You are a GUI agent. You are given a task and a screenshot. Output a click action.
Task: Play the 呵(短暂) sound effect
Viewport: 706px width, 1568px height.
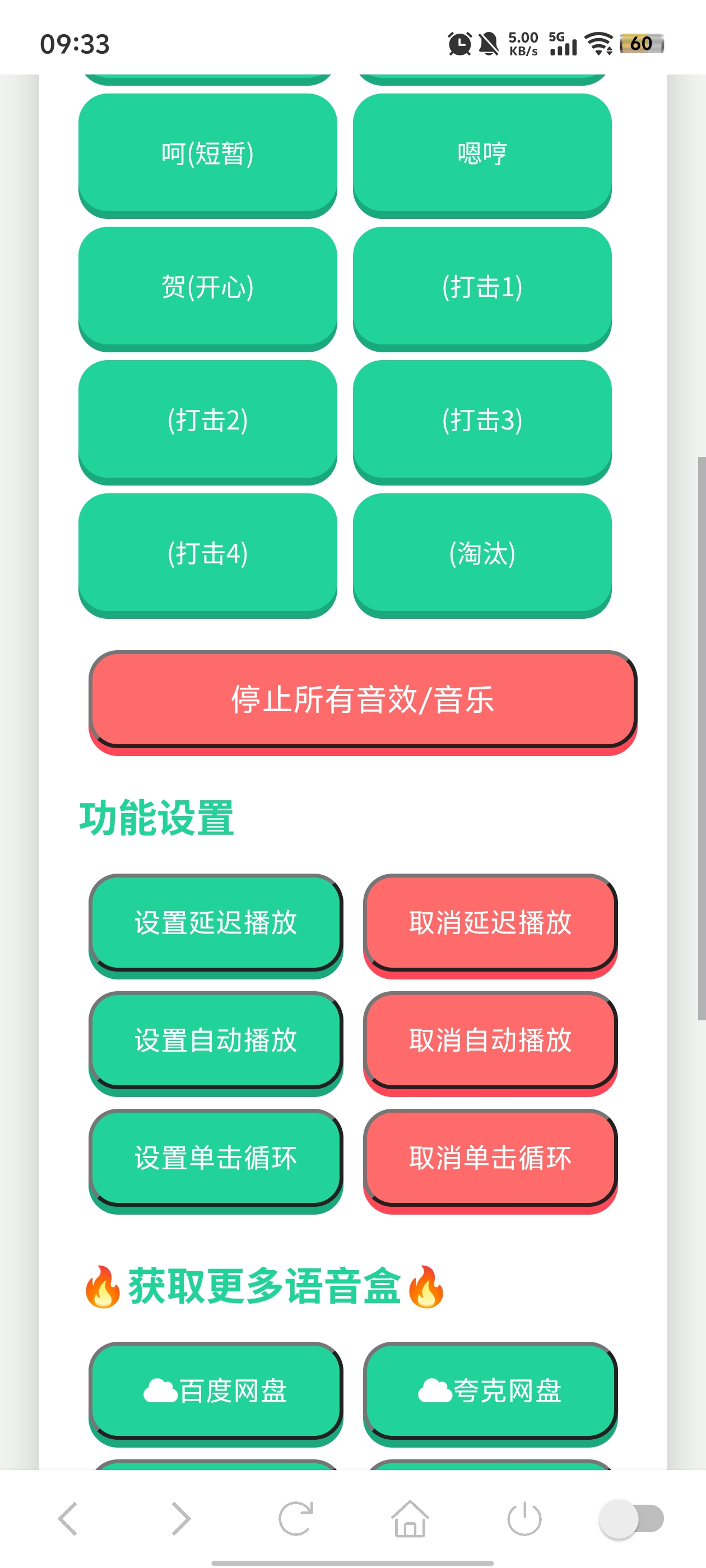(208, 153)
